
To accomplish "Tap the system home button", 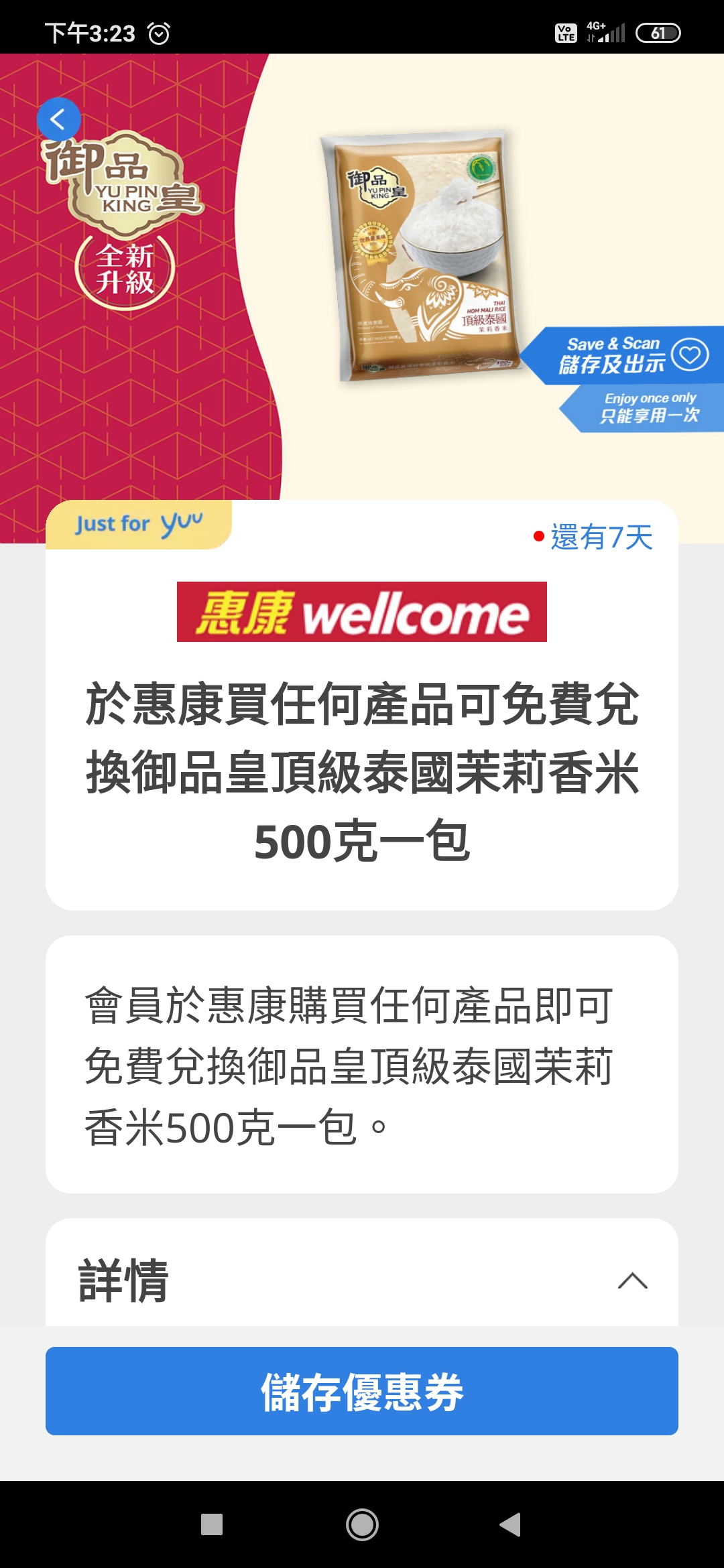I will point(362,1524).
